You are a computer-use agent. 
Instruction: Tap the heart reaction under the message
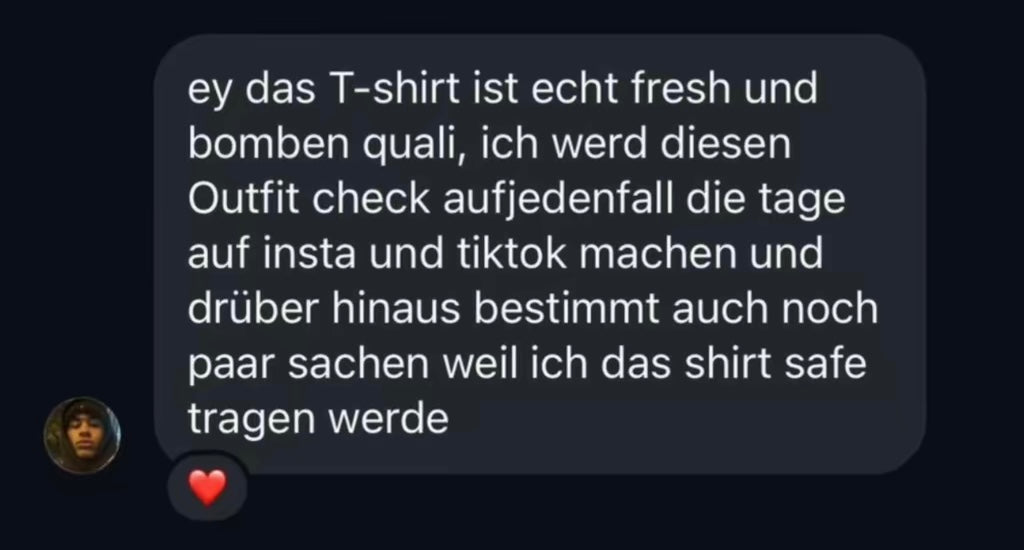[208, 488]
